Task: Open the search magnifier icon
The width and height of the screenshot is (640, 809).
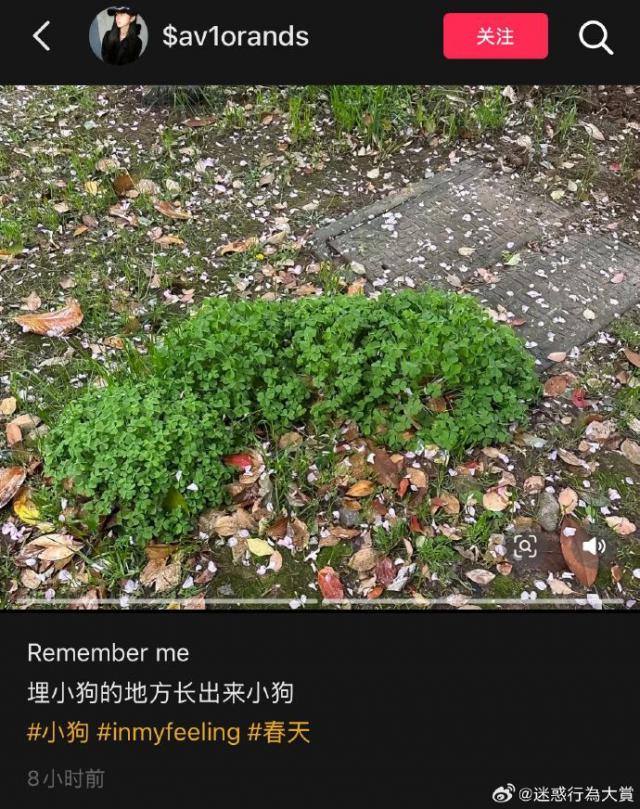Action: (595, 38)
